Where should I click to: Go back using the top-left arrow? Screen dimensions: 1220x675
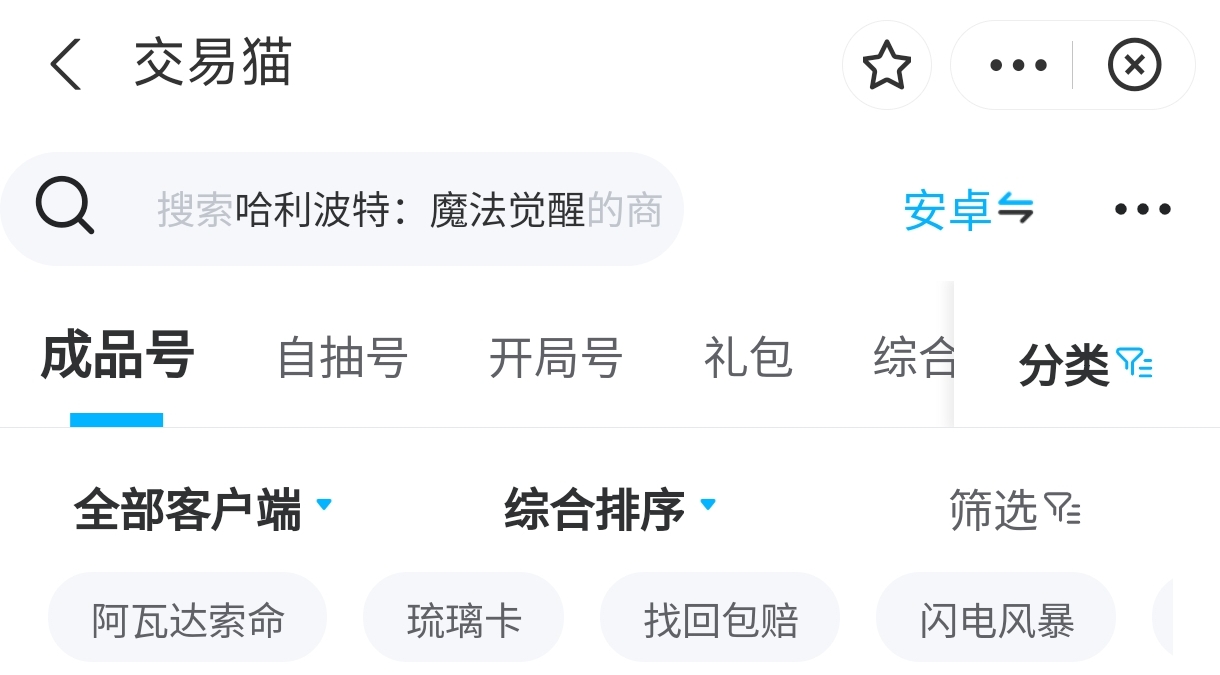(x=66, y=65)
